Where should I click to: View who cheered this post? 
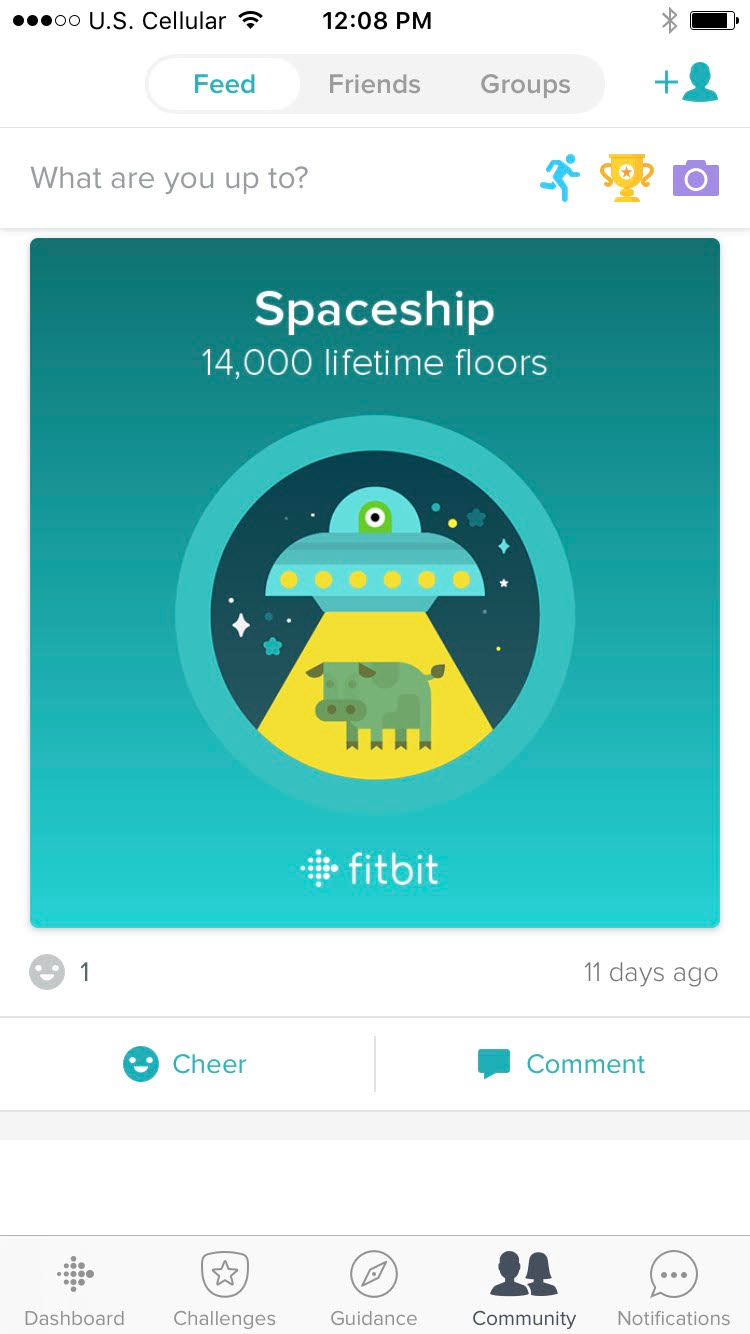[60, 972]
